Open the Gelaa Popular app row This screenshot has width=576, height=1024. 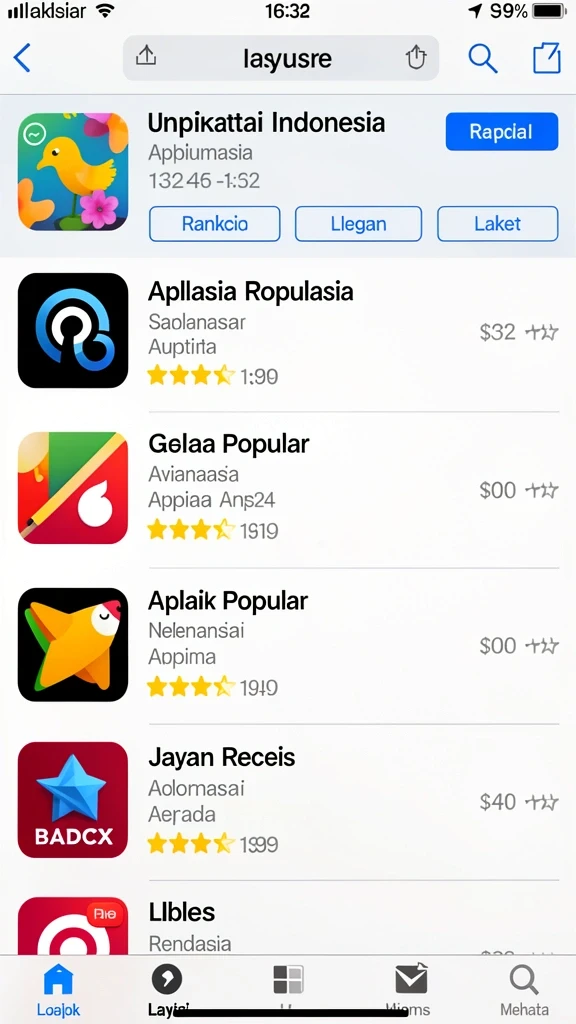288,490
